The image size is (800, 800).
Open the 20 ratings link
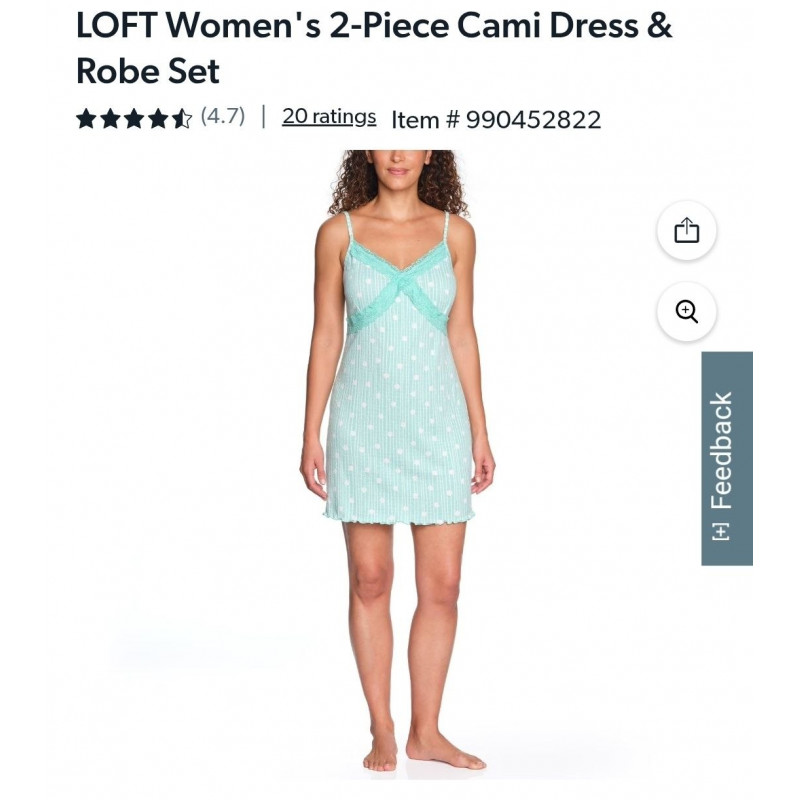point(329,117)
